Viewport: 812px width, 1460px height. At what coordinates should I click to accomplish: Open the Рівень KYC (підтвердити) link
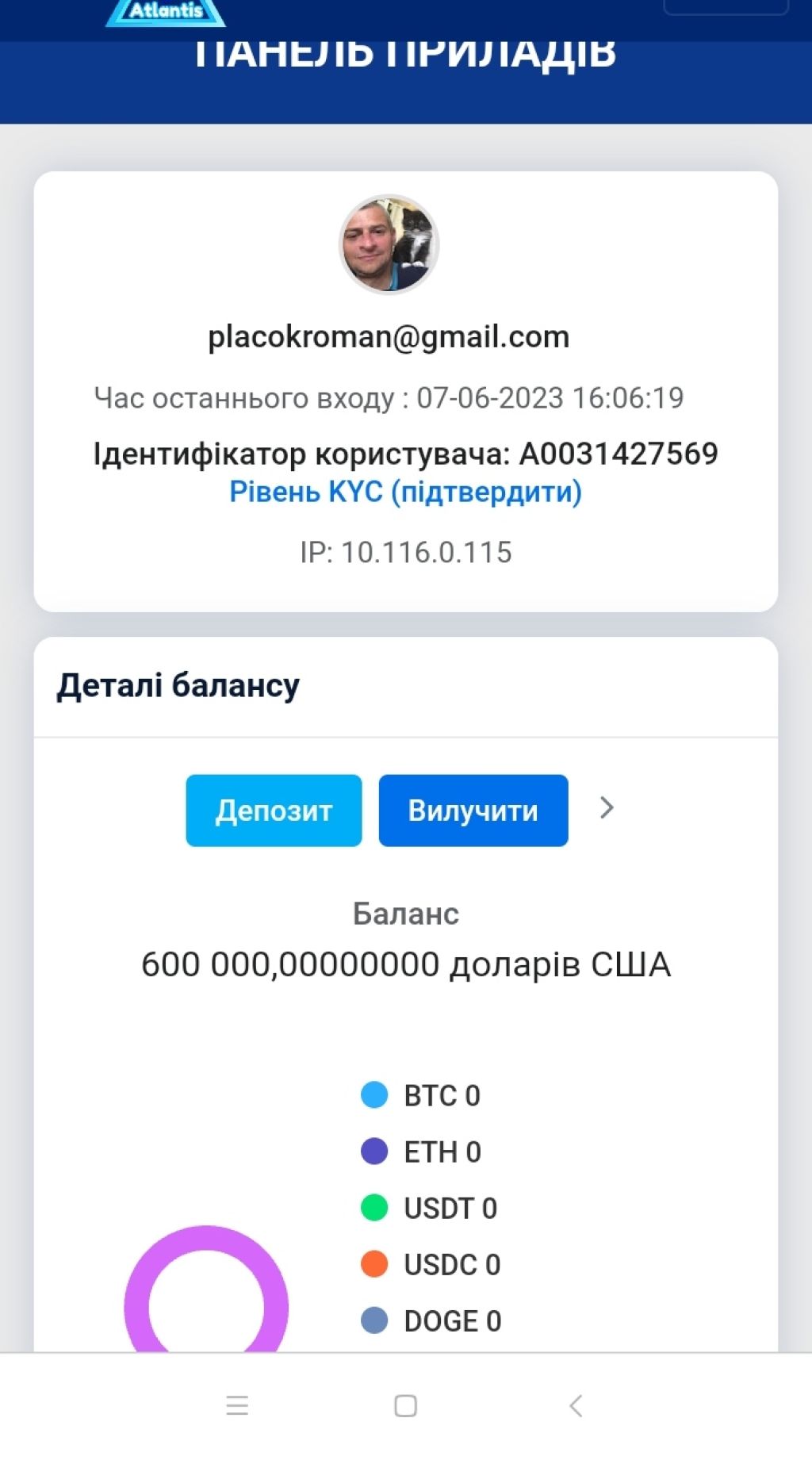point(405,492)
